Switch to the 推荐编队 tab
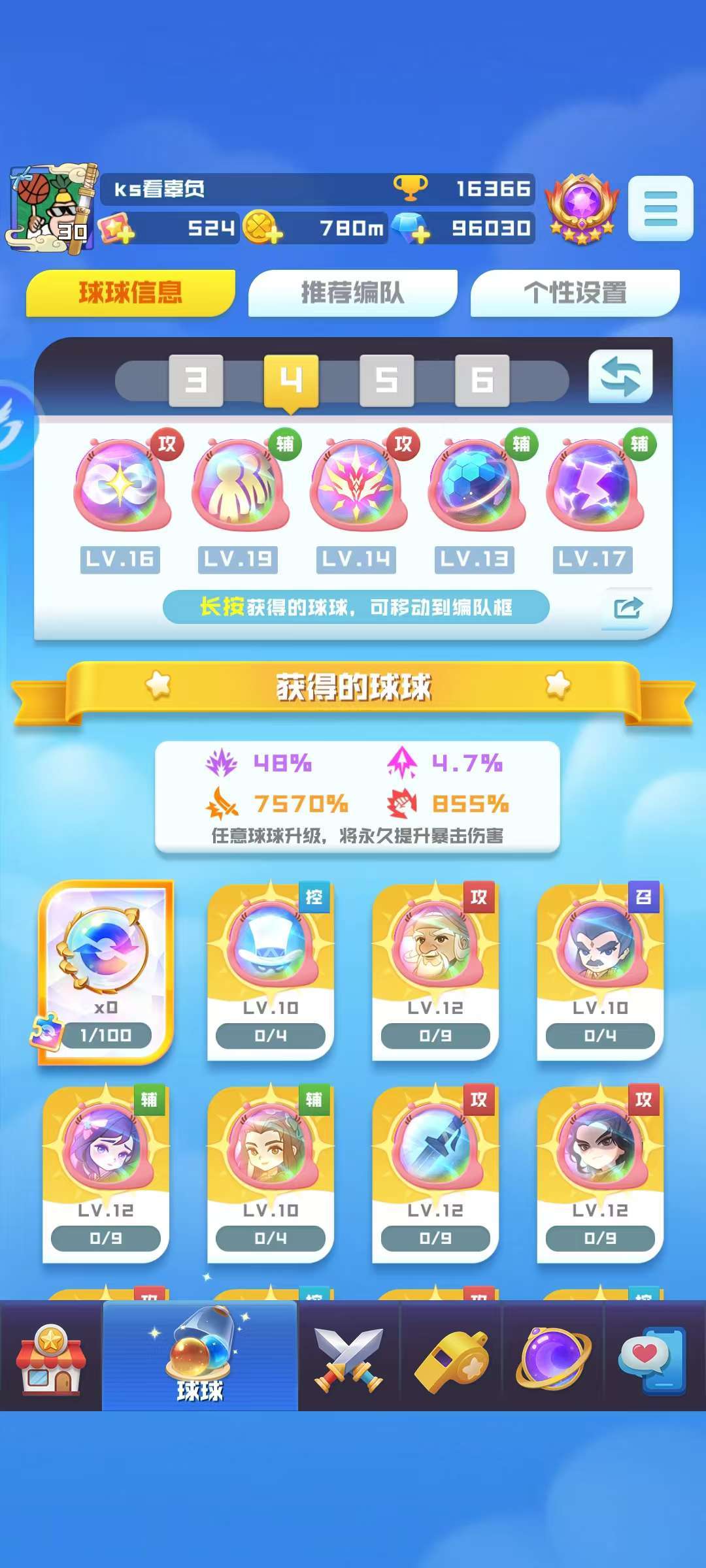706x1568 pixels. tap(352, 293)
